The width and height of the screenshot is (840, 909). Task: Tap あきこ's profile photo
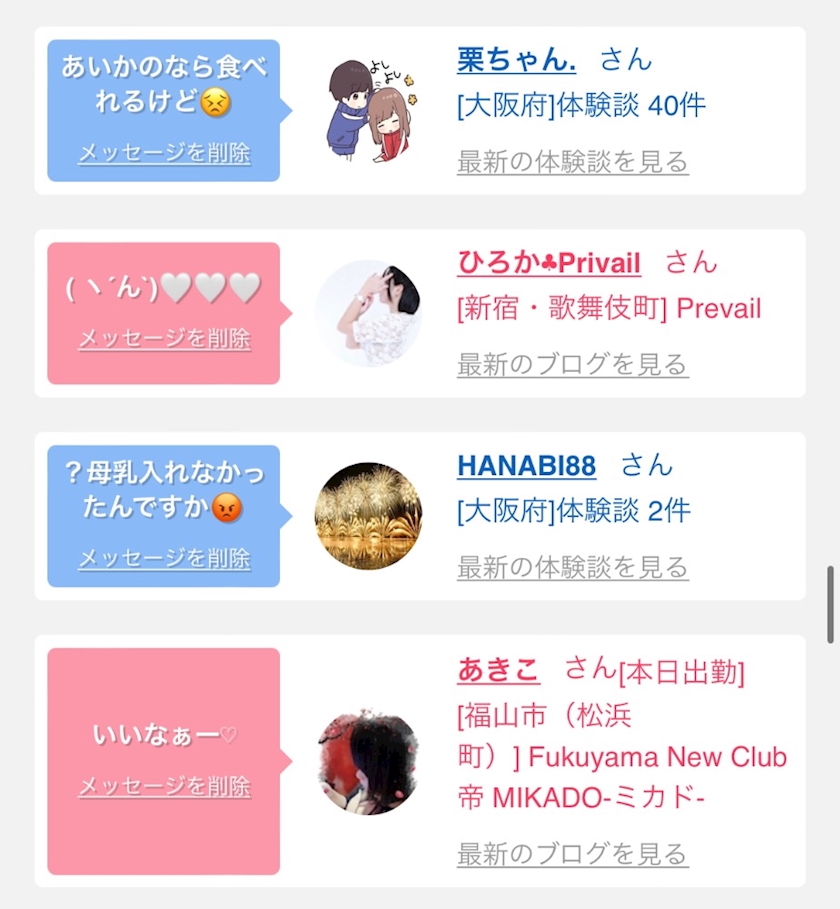tap(369, 761)
